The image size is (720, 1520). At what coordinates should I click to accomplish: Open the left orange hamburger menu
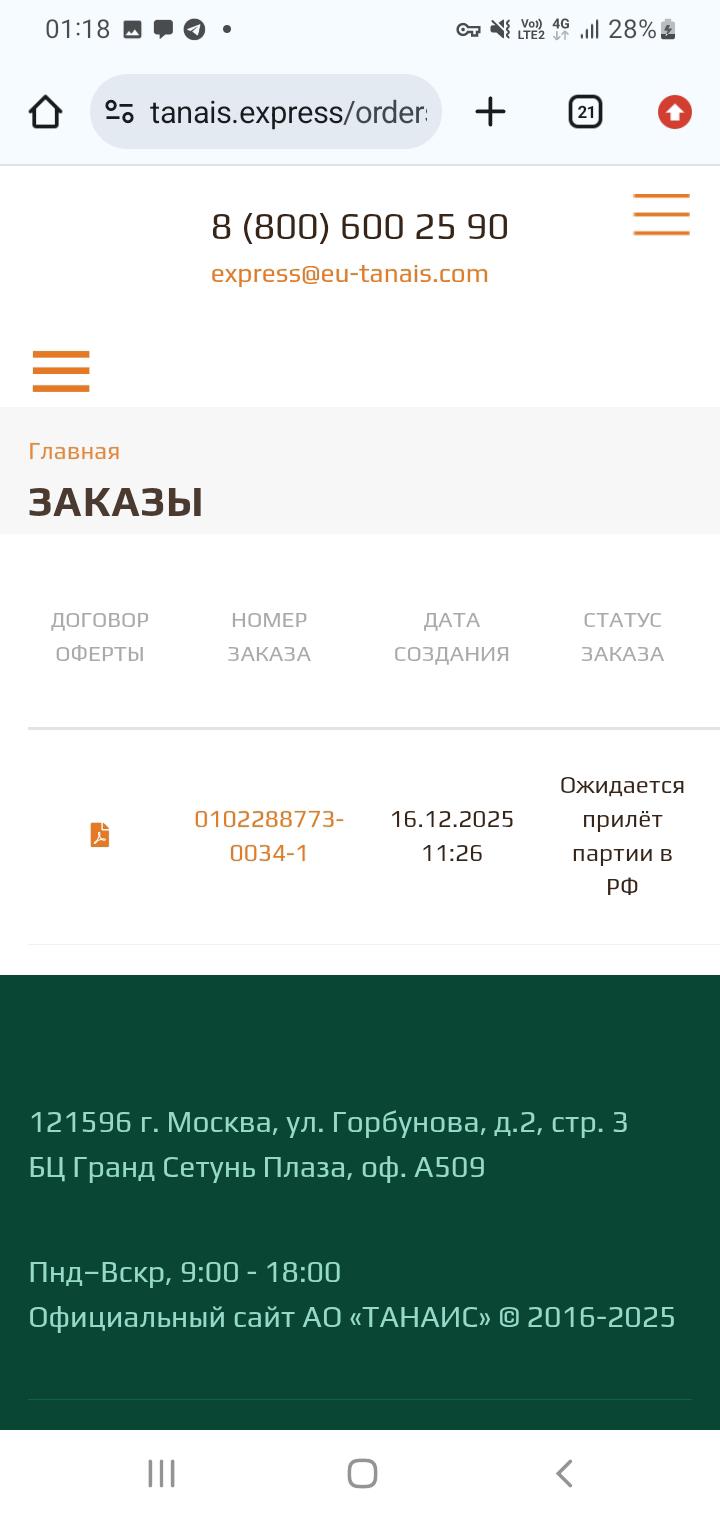coord(61,371)
